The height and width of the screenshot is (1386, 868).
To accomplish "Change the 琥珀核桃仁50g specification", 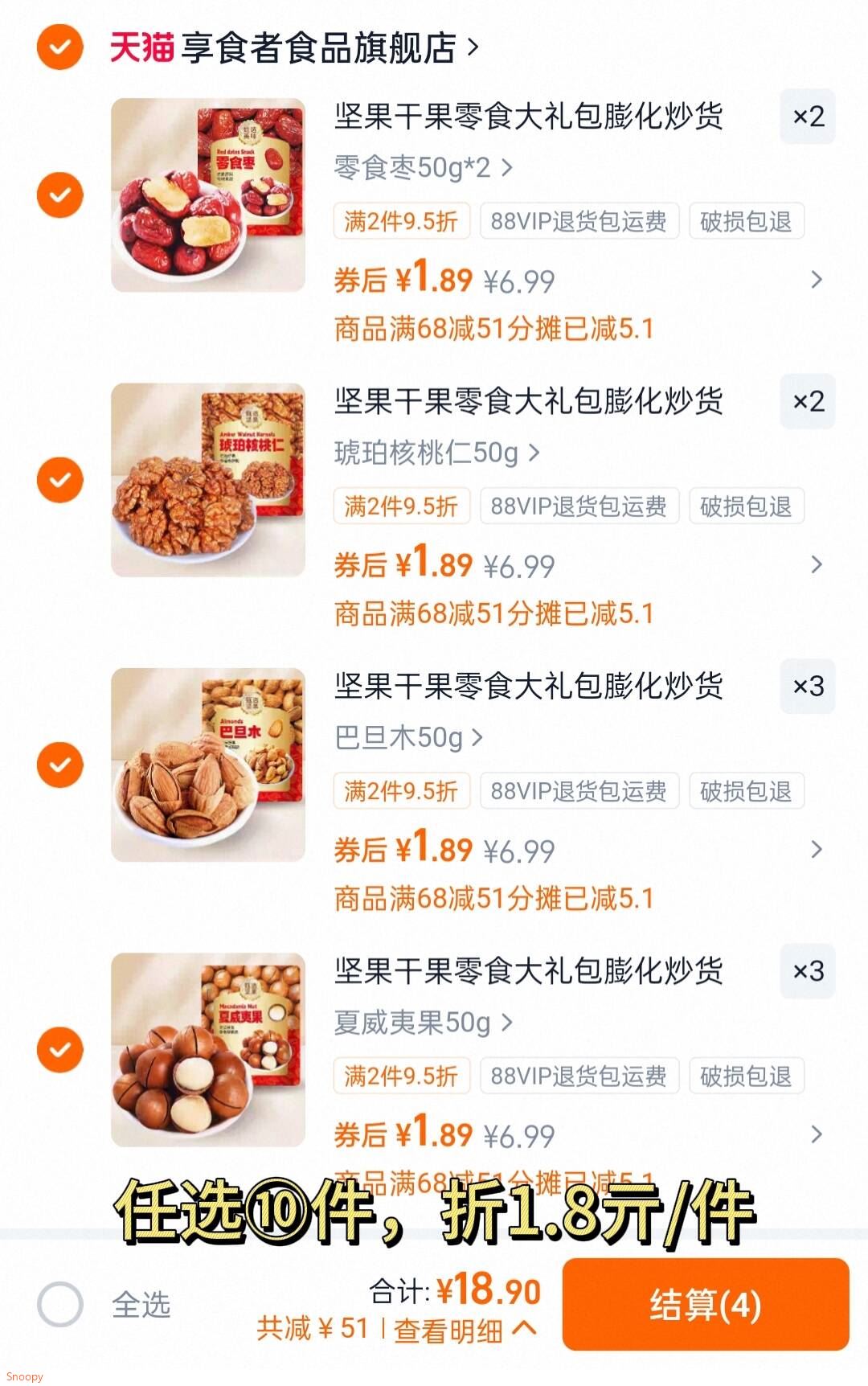I will point(436,453).
